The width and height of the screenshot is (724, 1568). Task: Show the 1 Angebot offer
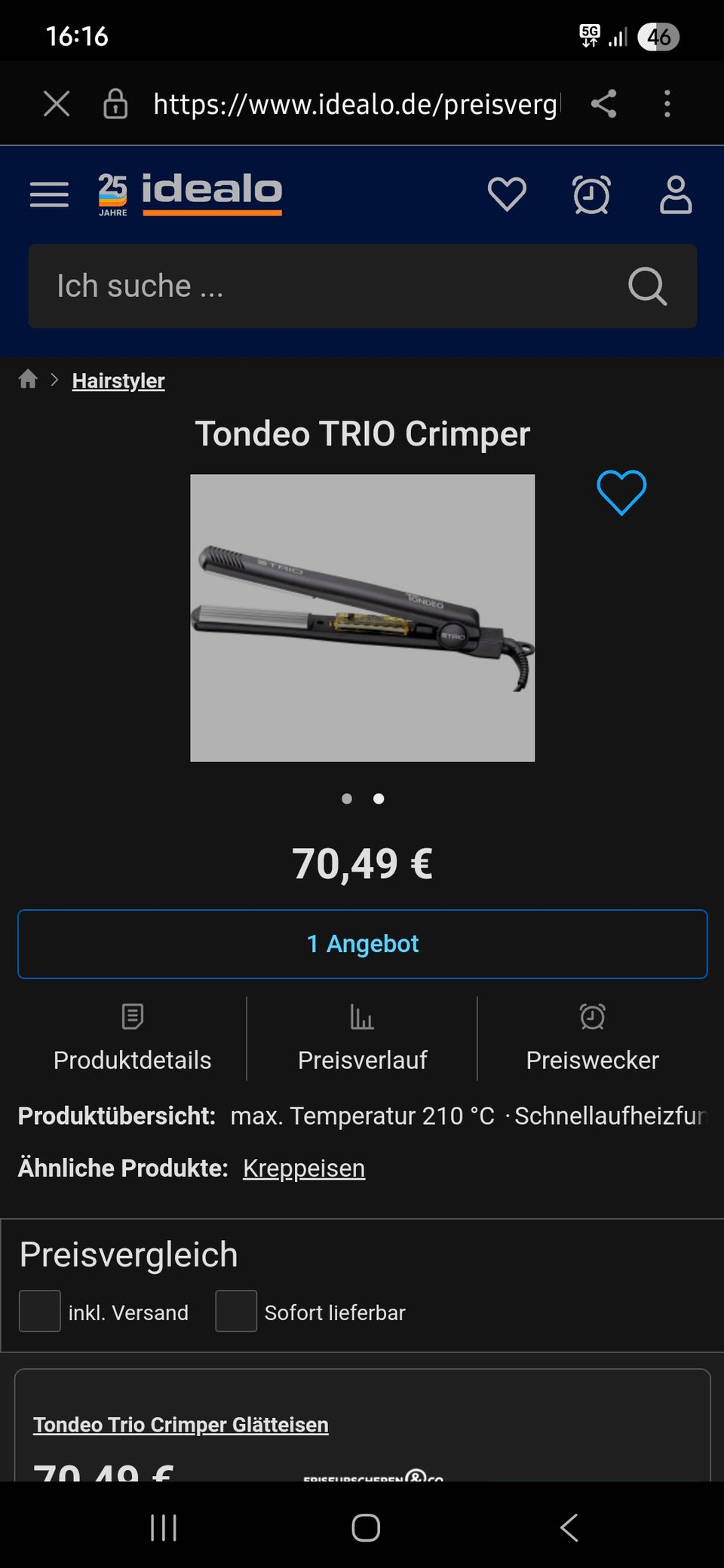tap(362, 944)
